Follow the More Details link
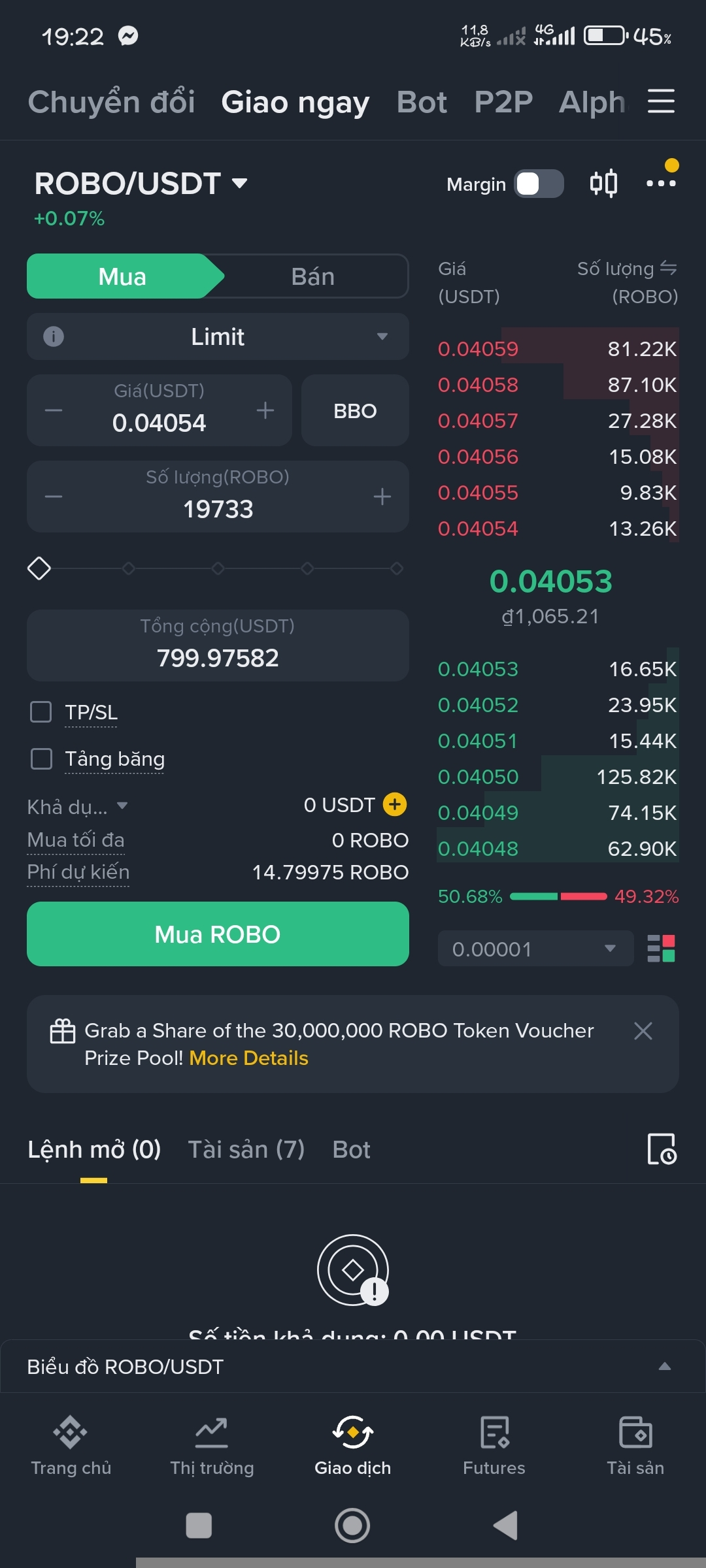Screen dimensions: 706x1568 248,1058
